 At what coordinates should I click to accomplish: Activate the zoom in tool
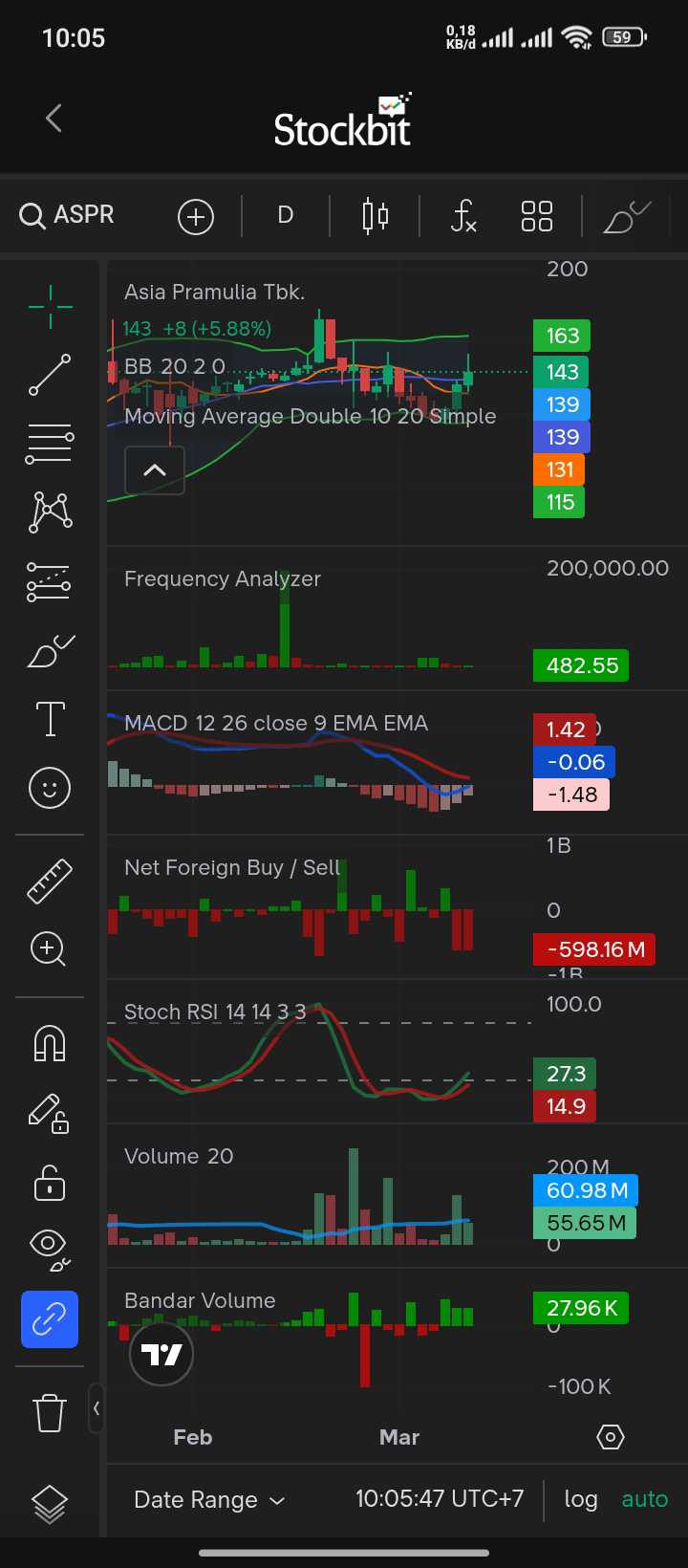(49, 949)
